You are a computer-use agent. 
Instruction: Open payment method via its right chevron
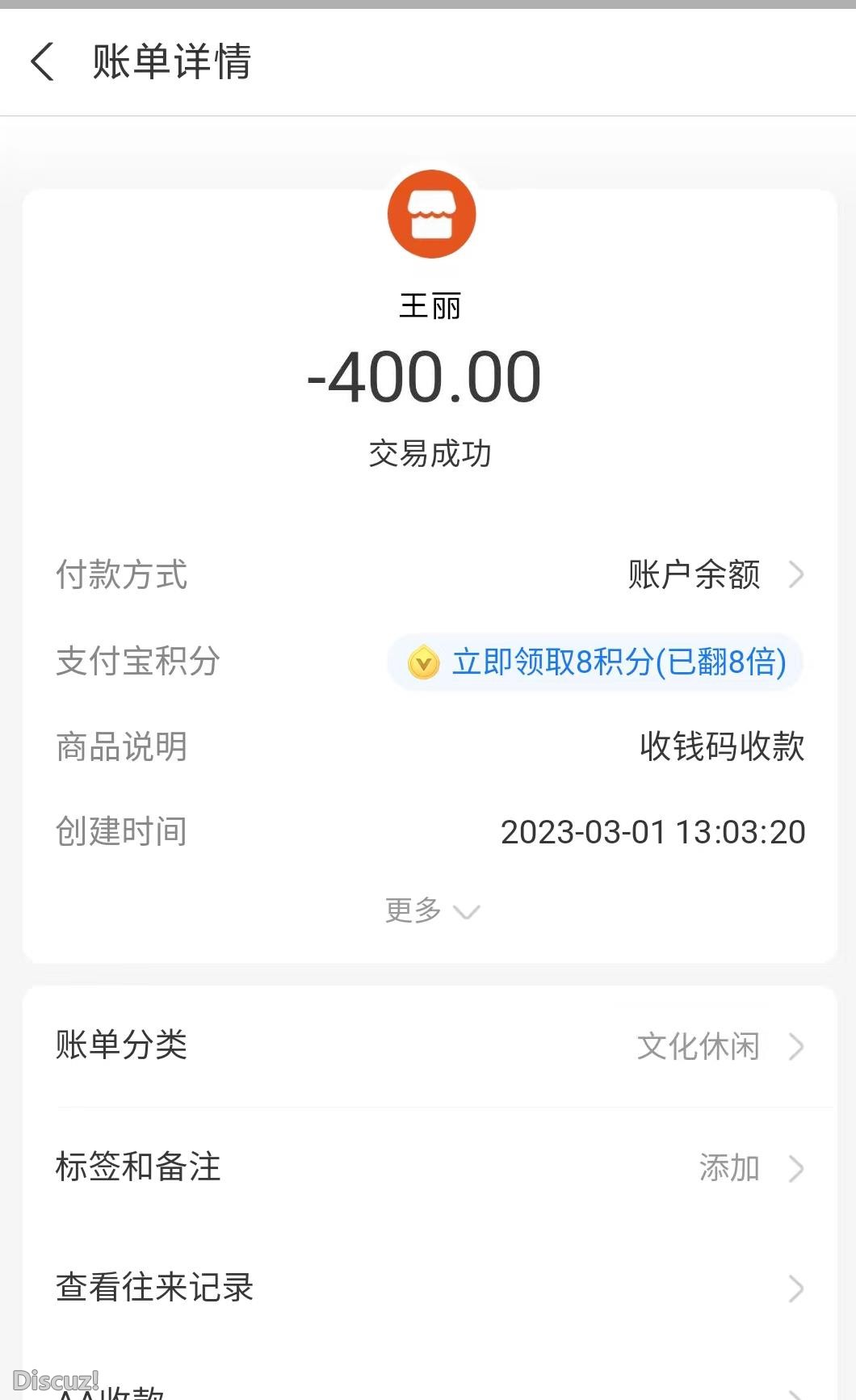[x=796, y=575]
